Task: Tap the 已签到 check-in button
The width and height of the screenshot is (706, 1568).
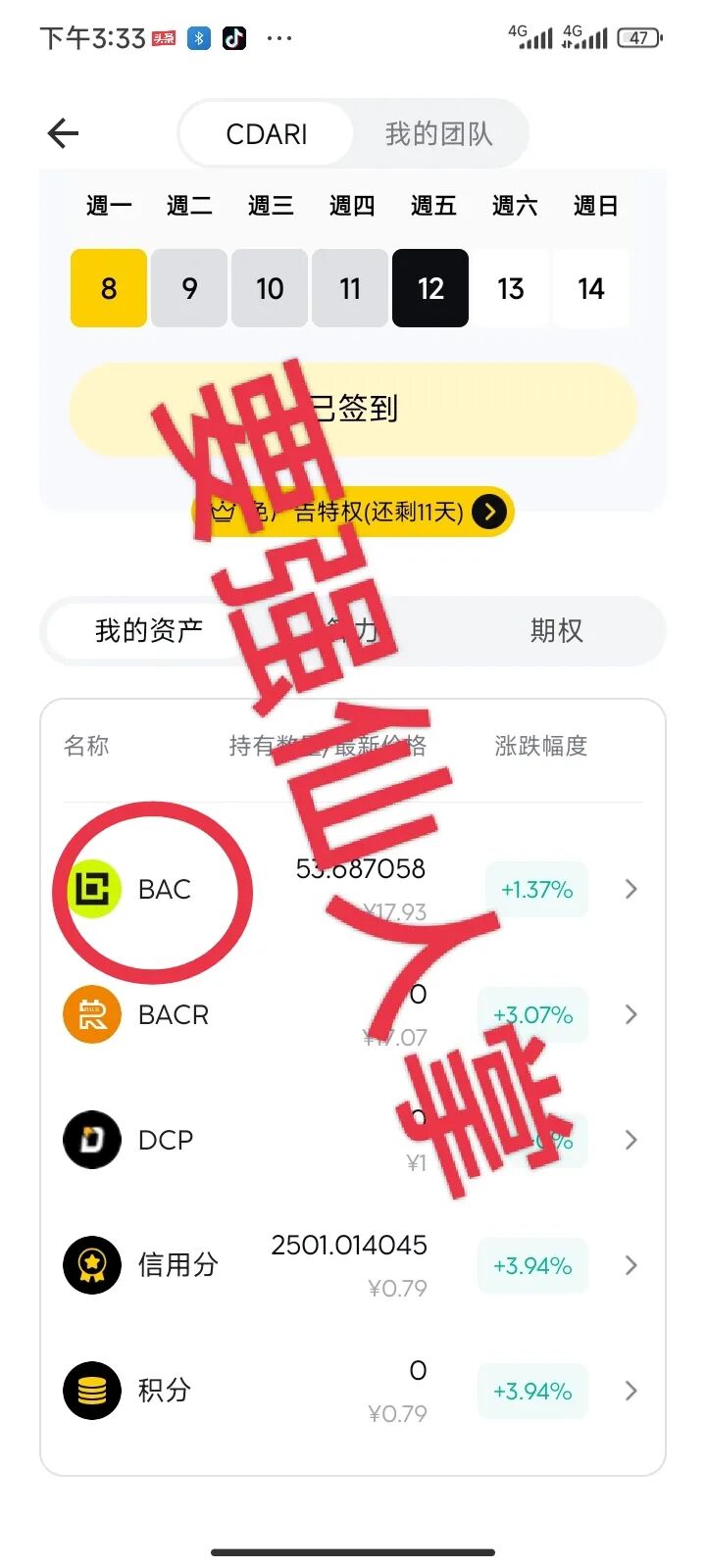Action: pyautogui.click(x=353, y=409)
